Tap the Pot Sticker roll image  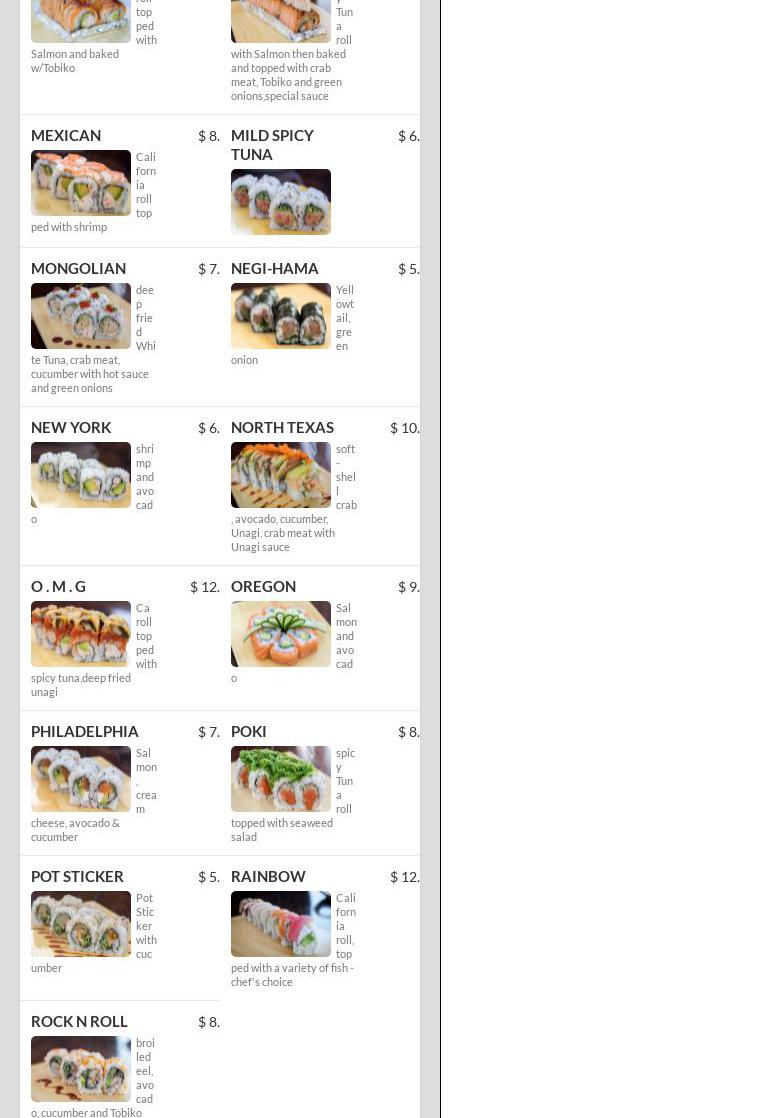(81, 924)
